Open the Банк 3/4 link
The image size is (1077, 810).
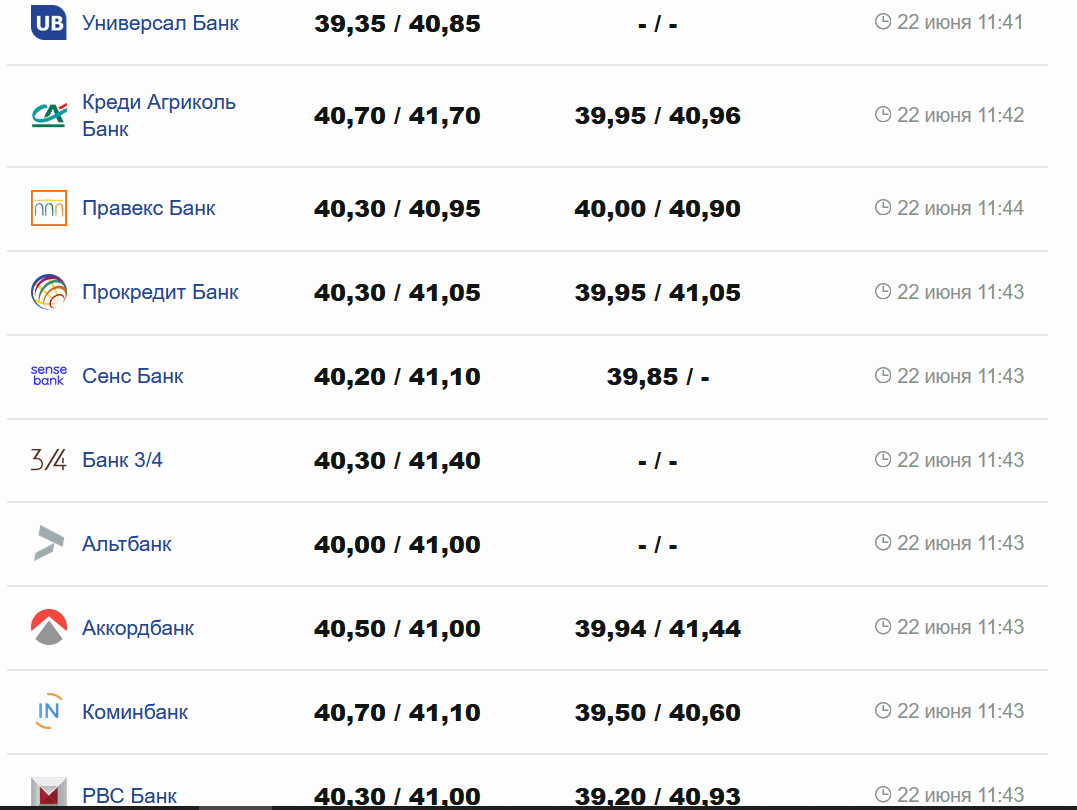(122, 460)
